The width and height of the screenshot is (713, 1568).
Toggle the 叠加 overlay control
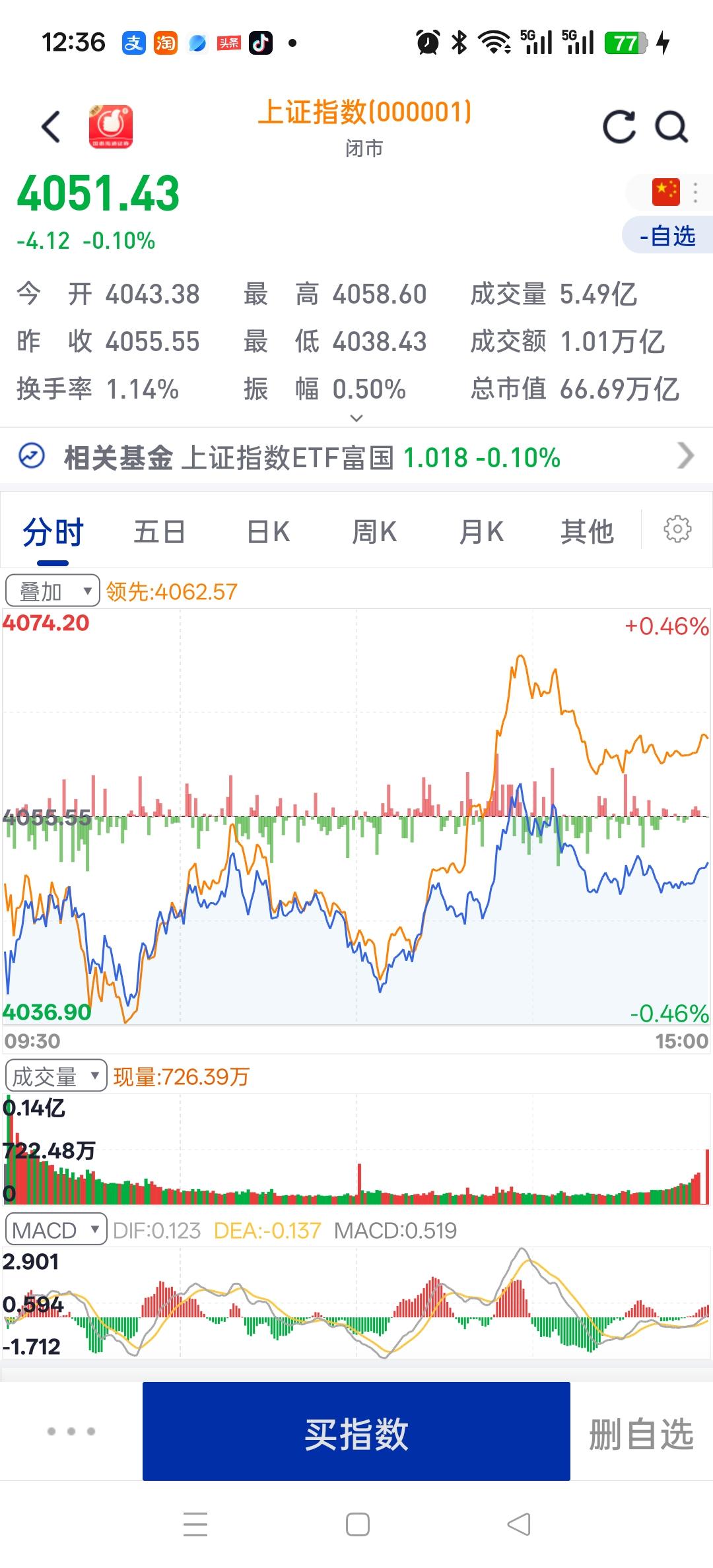(53, 589)
